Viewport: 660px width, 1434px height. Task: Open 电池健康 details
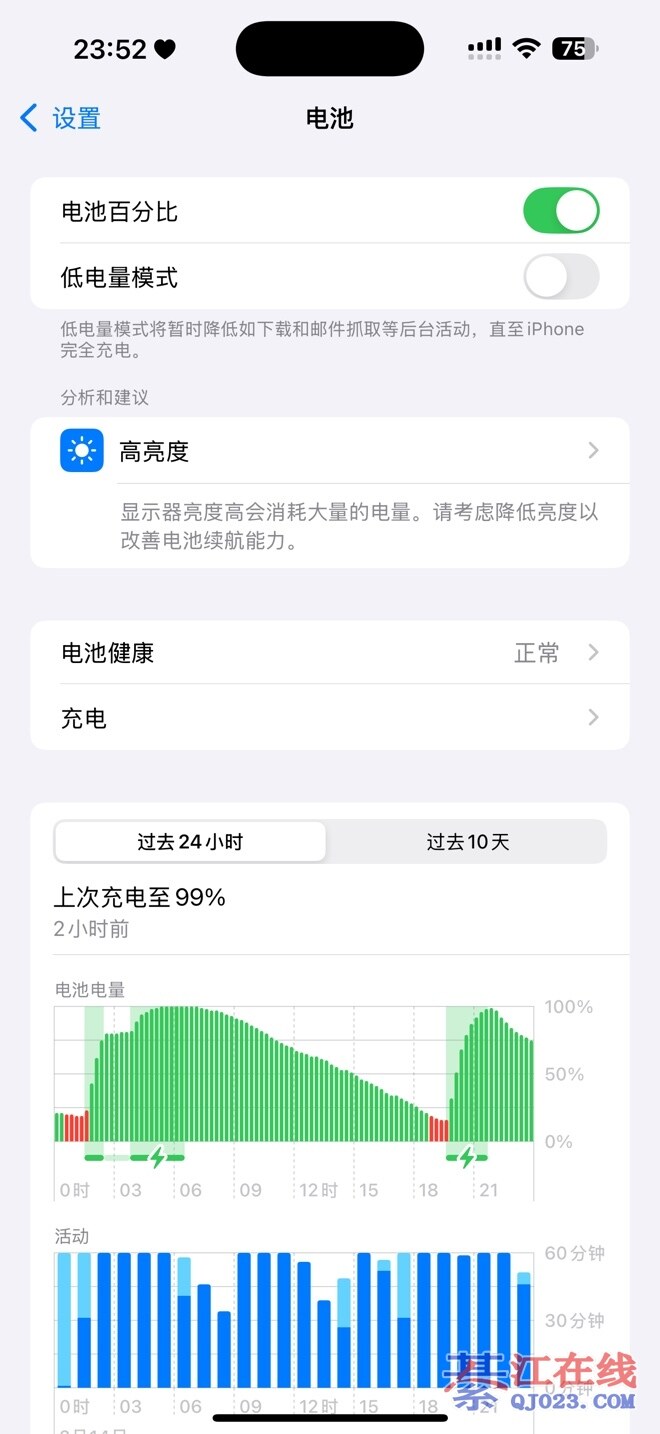pos(330,653)
